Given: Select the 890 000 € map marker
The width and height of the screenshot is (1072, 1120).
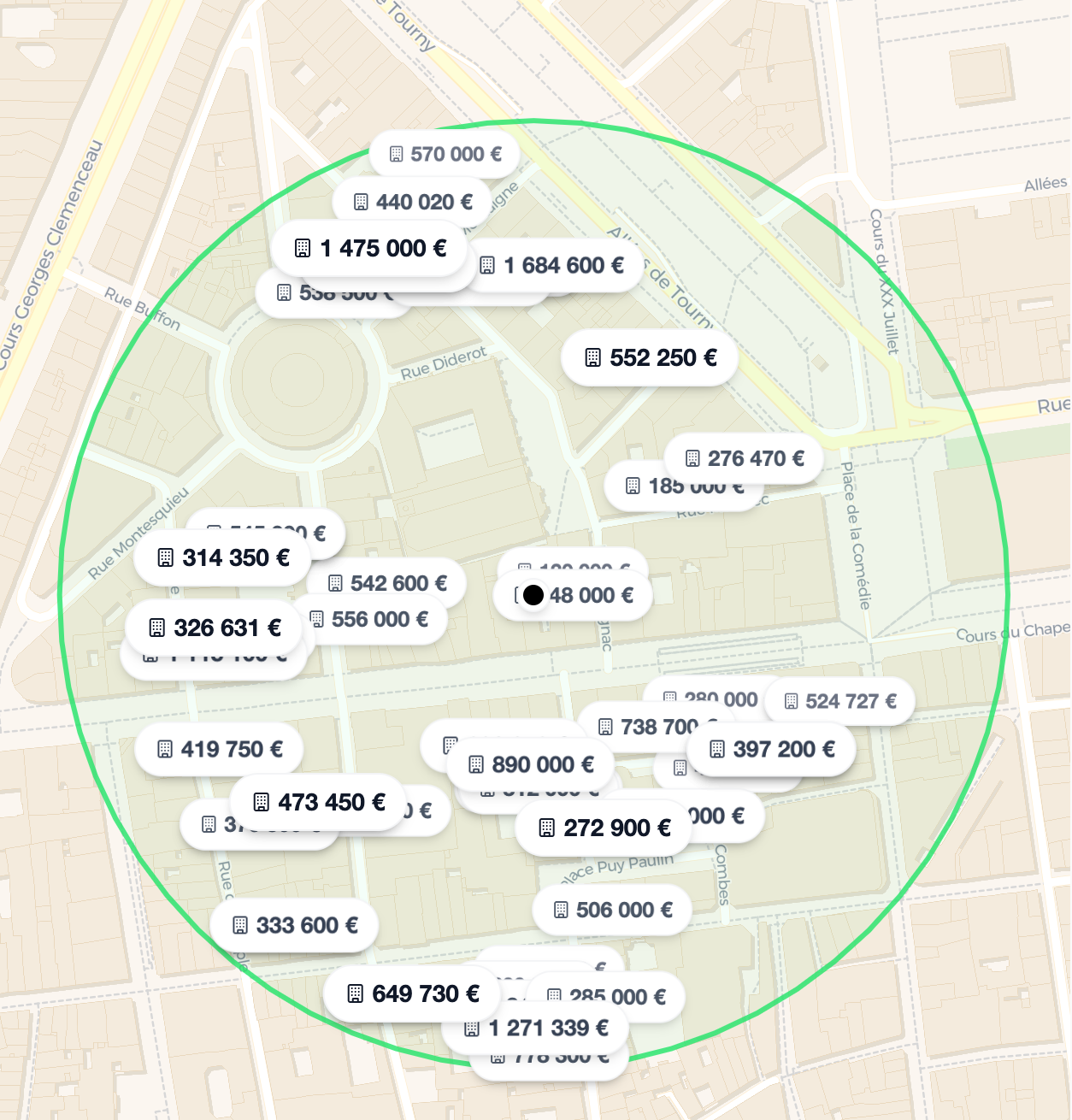Looking at the screenshot, I should (x=531, y=765).
